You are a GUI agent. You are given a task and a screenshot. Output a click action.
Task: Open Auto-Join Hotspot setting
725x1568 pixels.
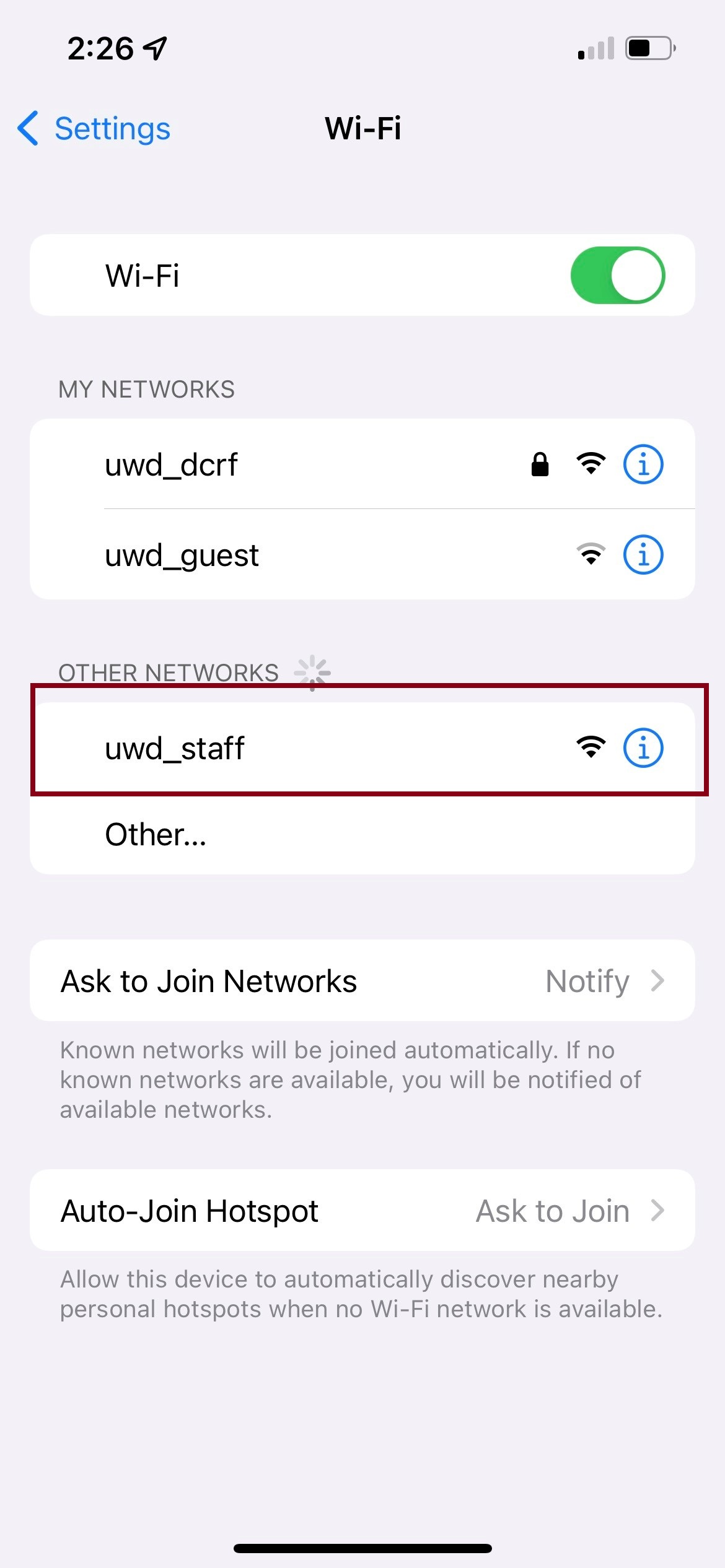(362, 1210)
